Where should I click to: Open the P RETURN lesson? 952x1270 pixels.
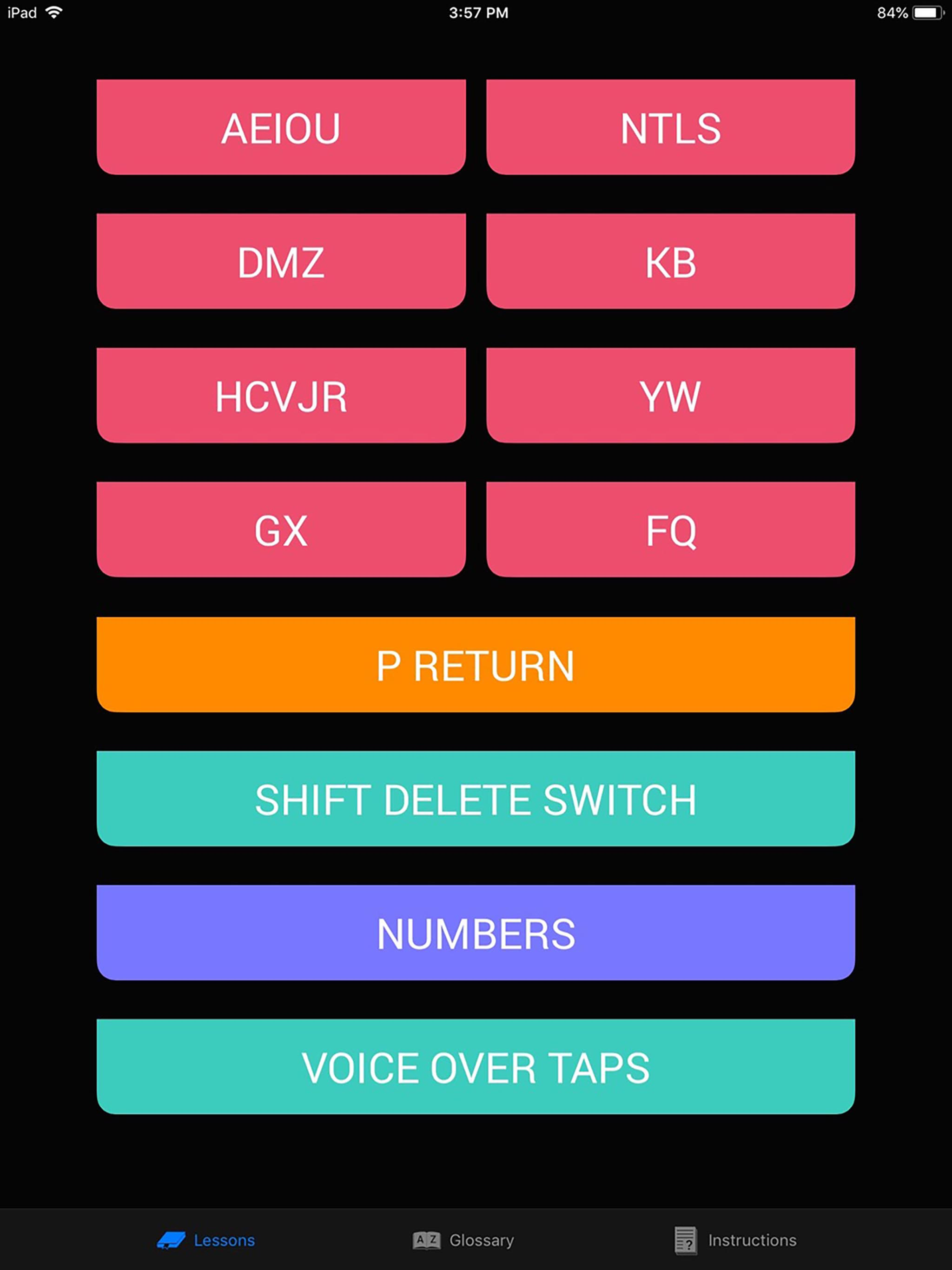coord(476,664)
